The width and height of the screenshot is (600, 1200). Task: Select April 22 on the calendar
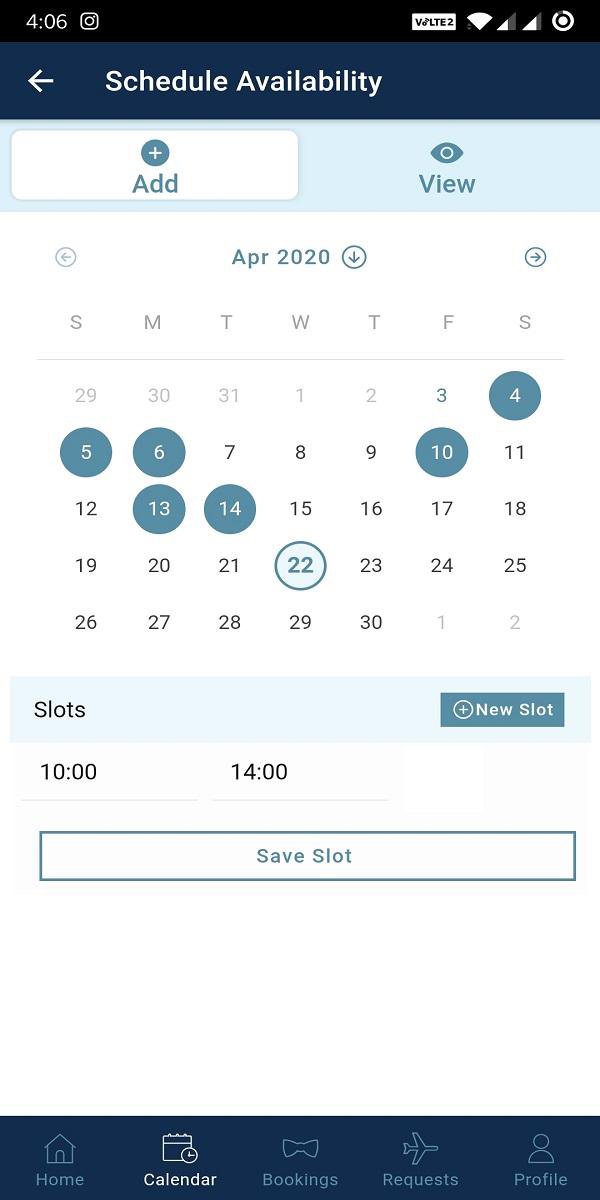(300, 565)
